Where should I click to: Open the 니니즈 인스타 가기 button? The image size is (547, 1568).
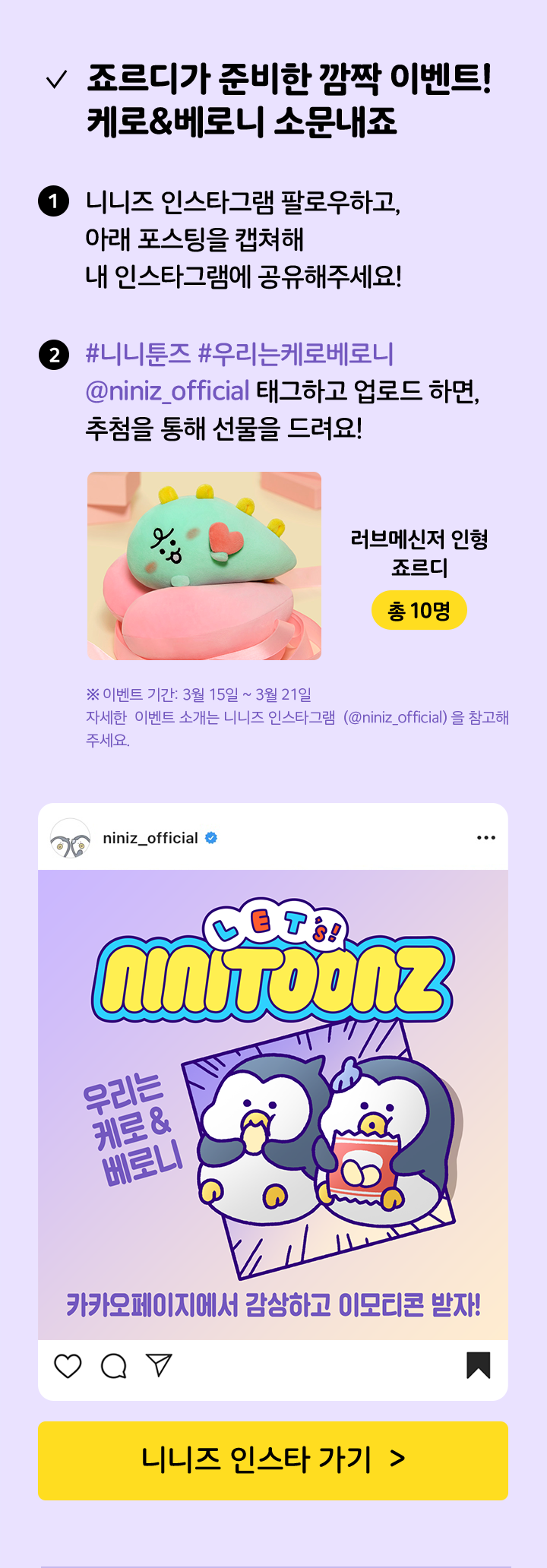tap(273, 1460)
